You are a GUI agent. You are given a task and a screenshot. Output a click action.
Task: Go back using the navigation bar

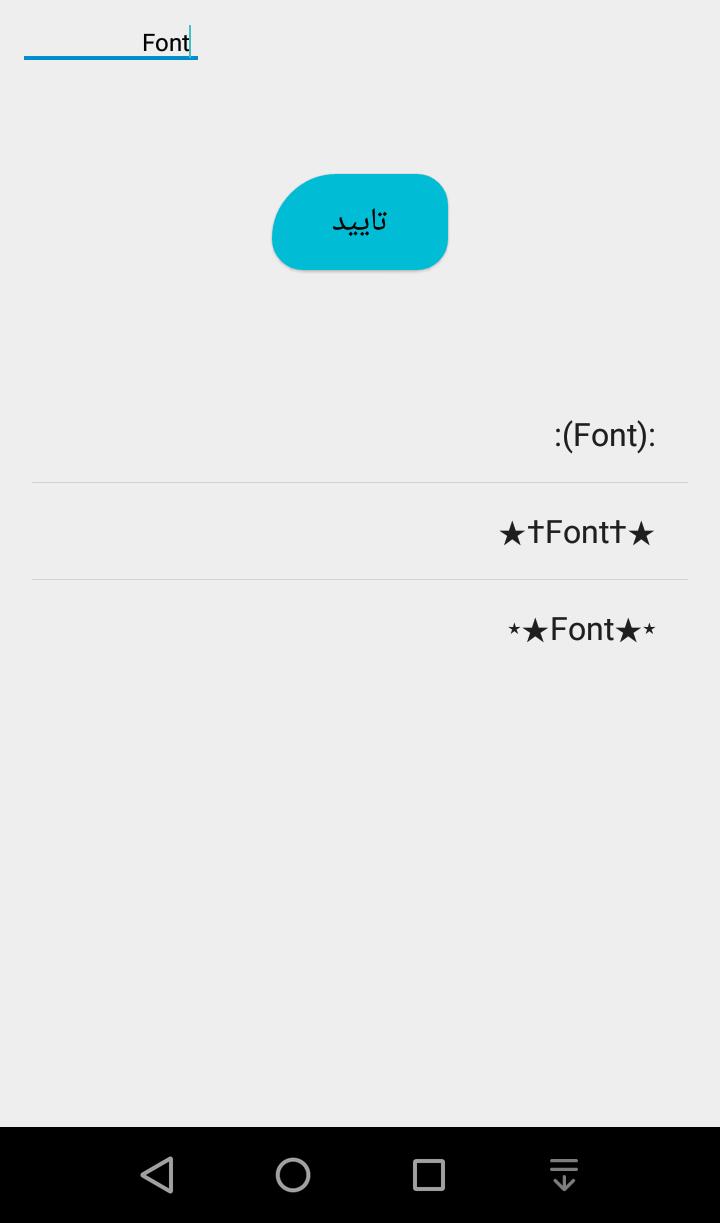click(157, 1175)
